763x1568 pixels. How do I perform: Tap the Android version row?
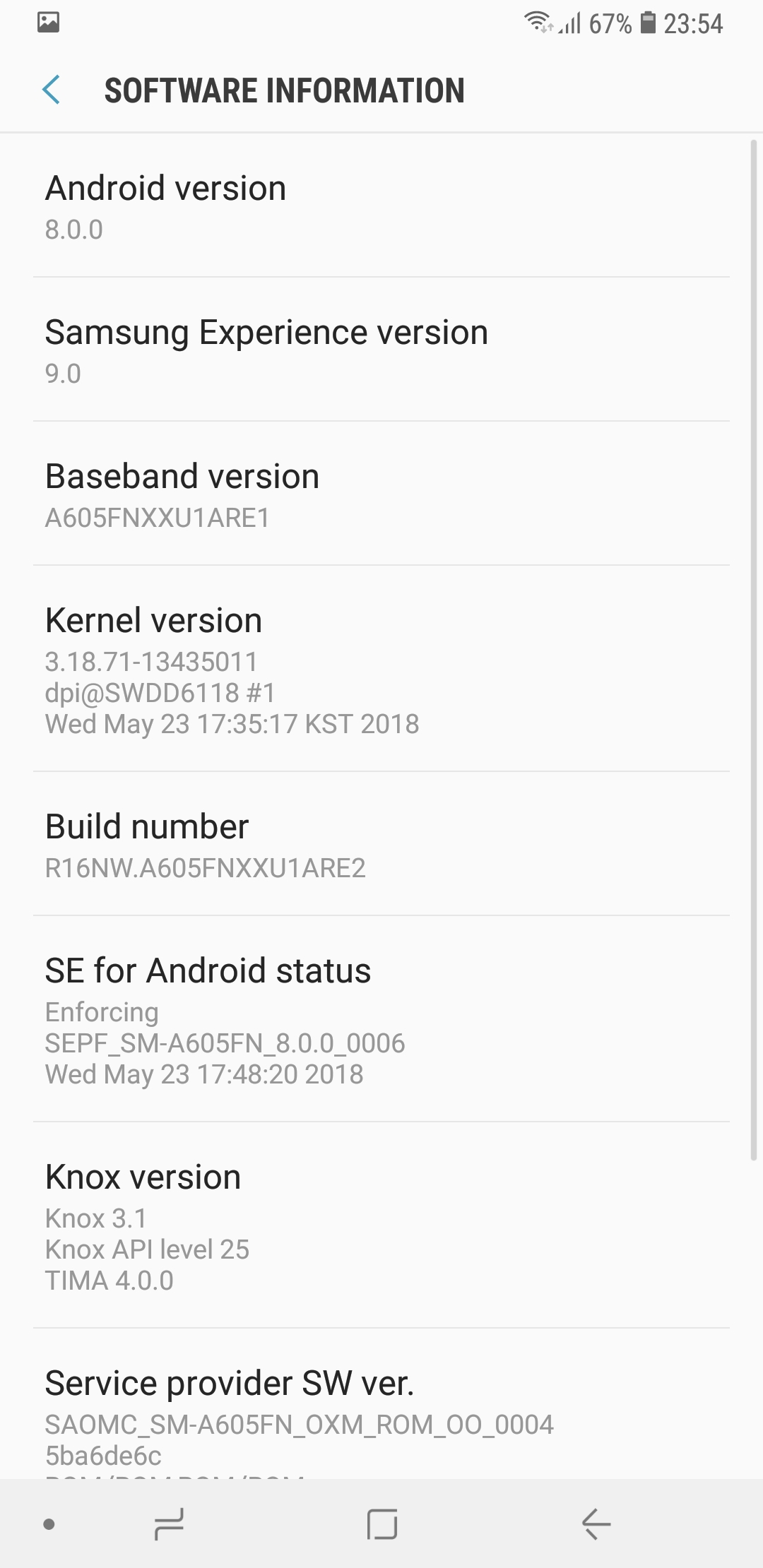(x=381, y=206)
